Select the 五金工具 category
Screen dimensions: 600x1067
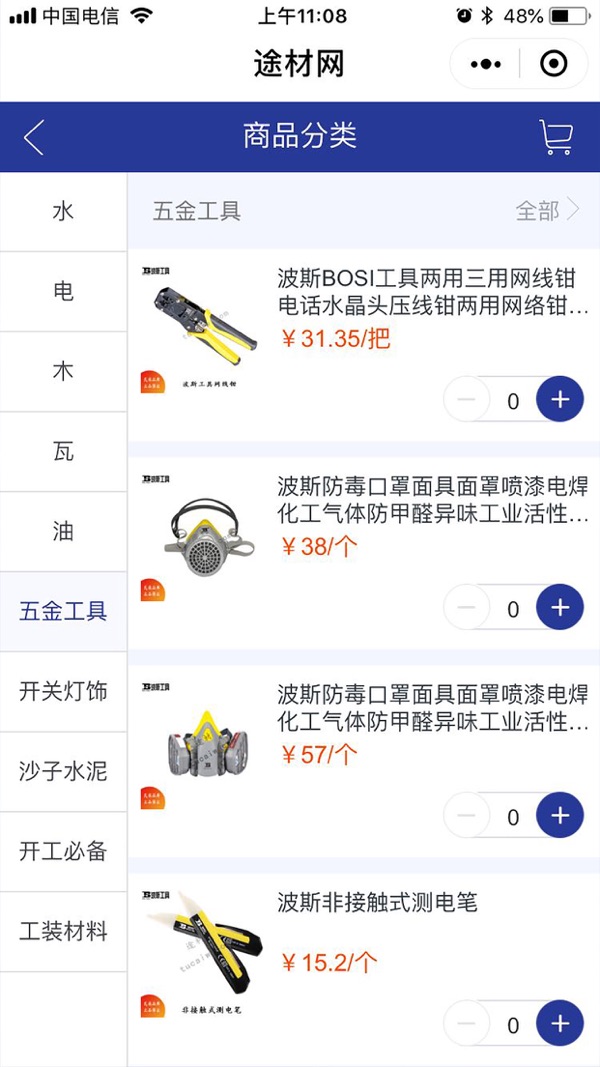(63, 611)
